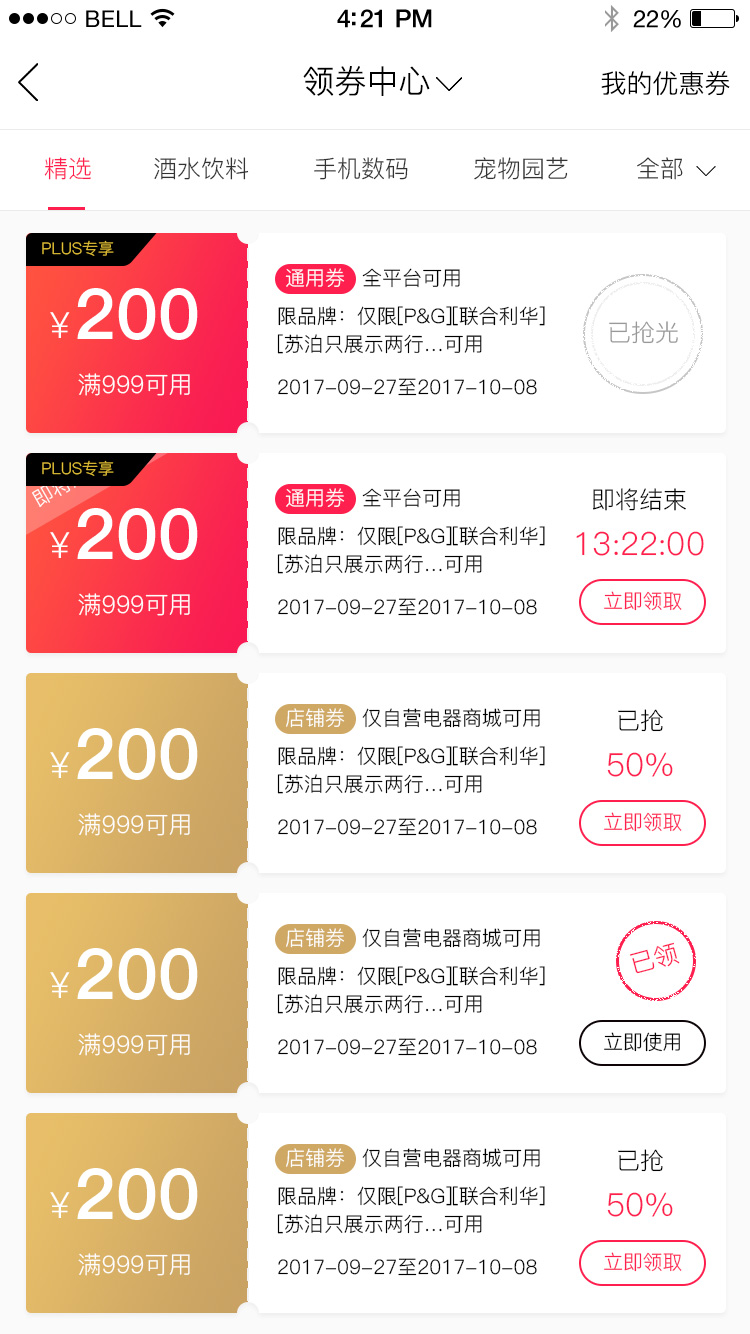750x1334 pixels.
Task: Go back using the top-left arrow
Action: coord(29,82)
